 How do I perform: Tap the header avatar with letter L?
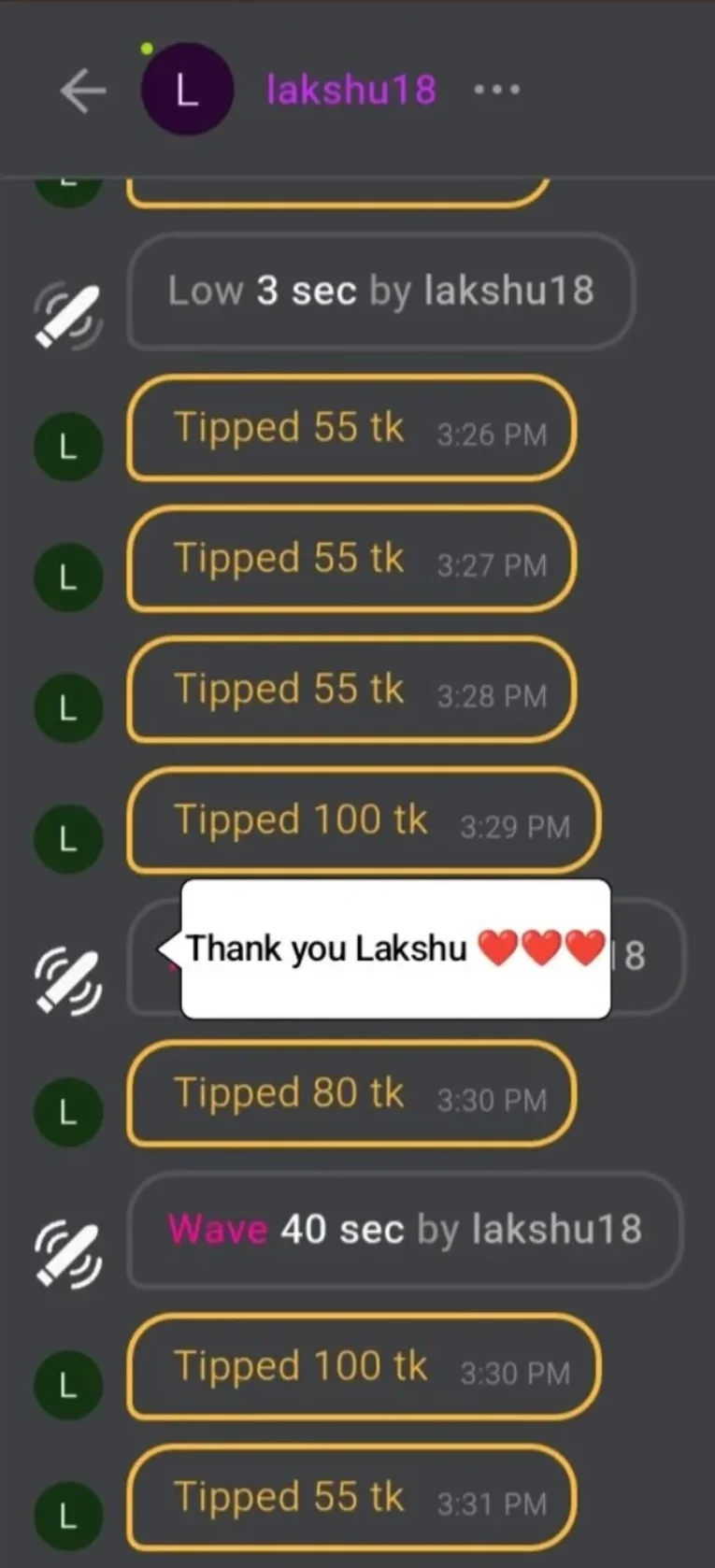click(x=187, y=91)
